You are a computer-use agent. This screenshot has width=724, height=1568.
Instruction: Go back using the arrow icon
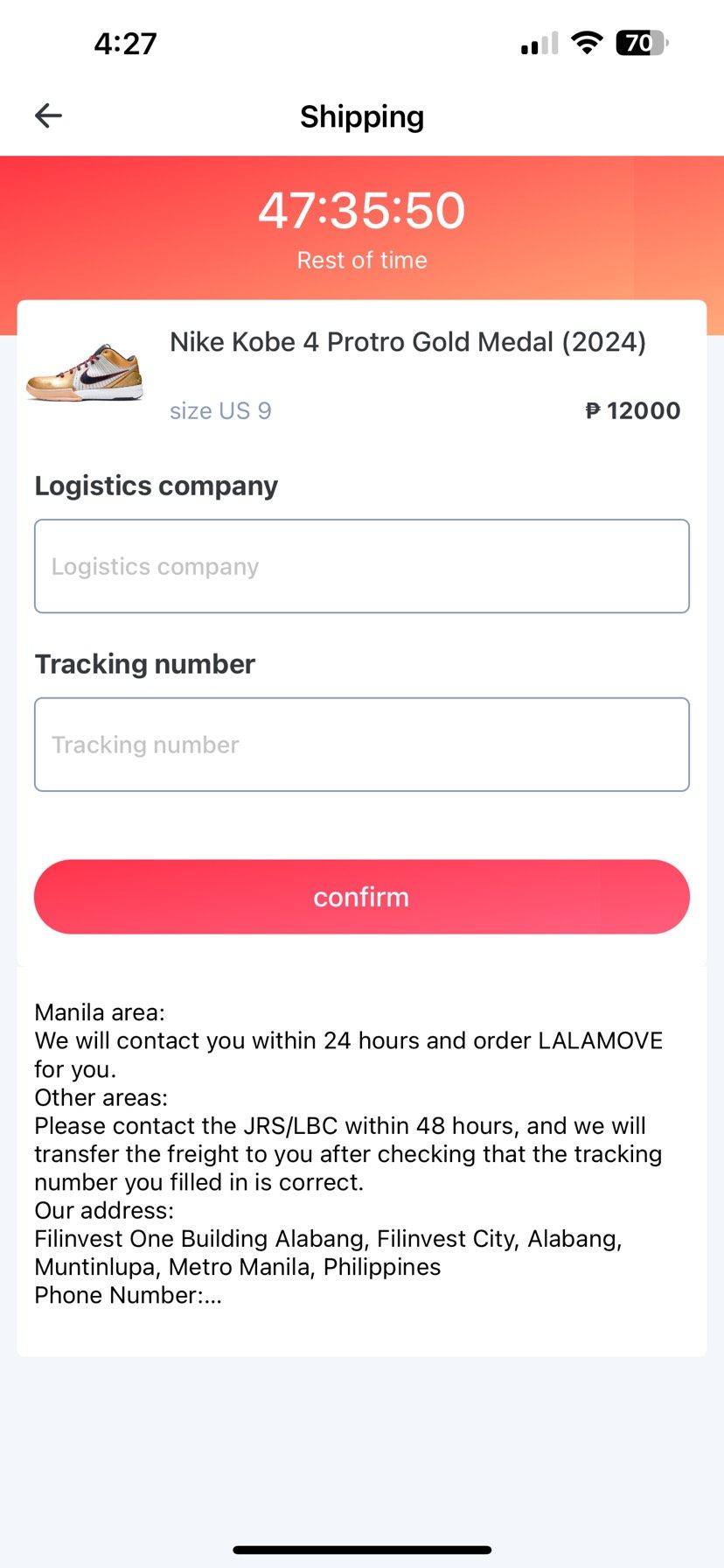coord(48,115)
